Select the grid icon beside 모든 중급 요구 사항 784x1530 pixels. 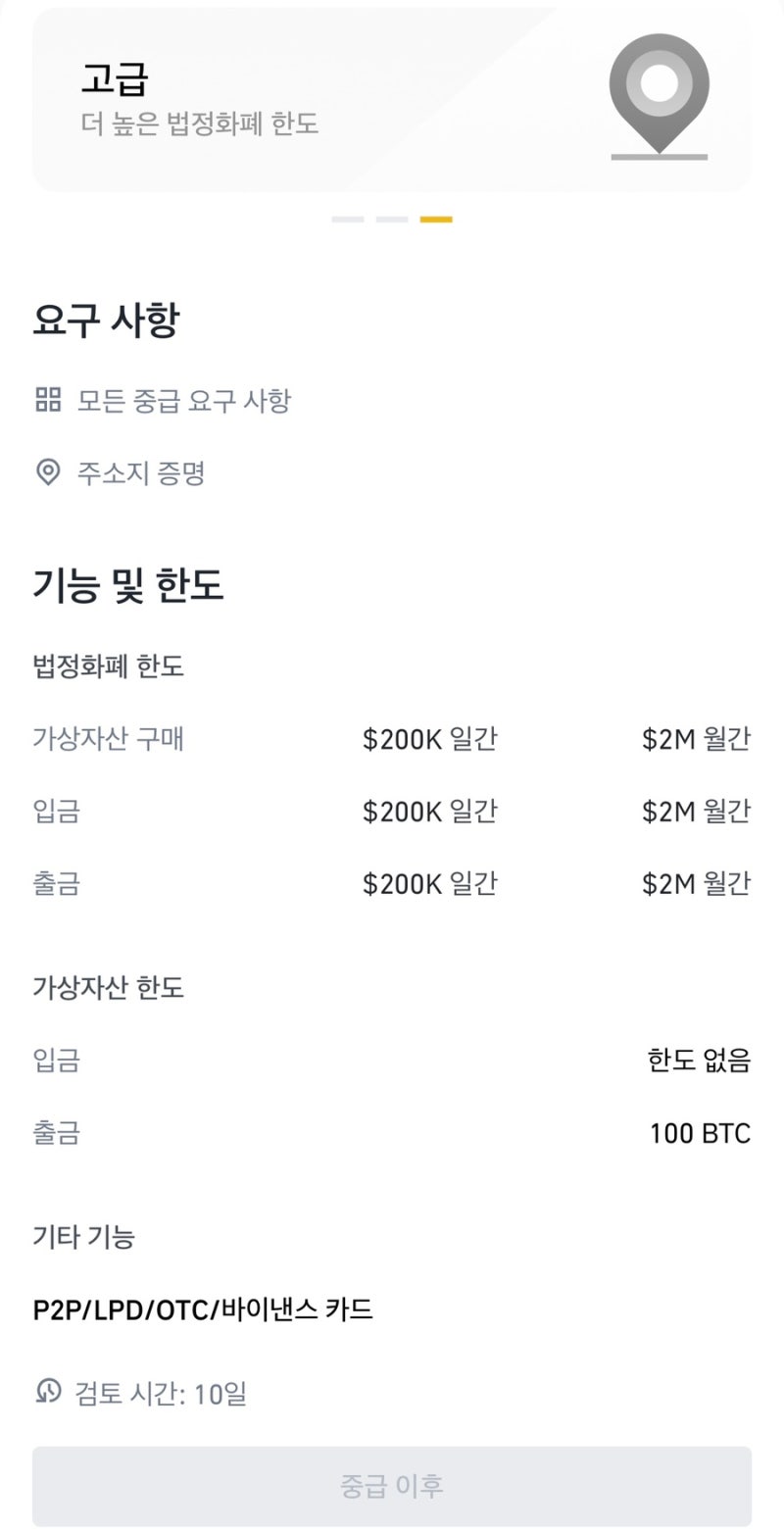tap(47, 400)
